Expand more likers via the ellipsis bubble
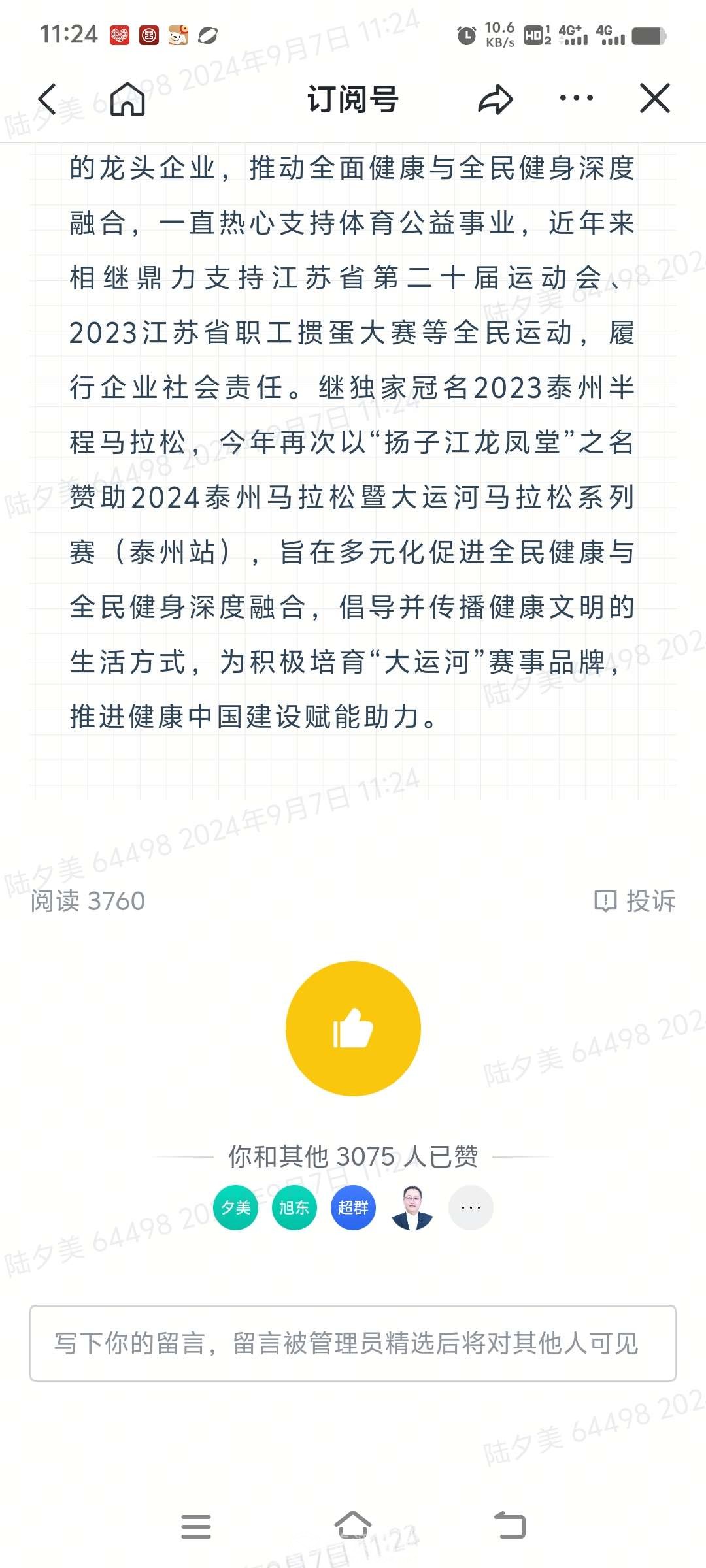 [x=471, y=1207]
